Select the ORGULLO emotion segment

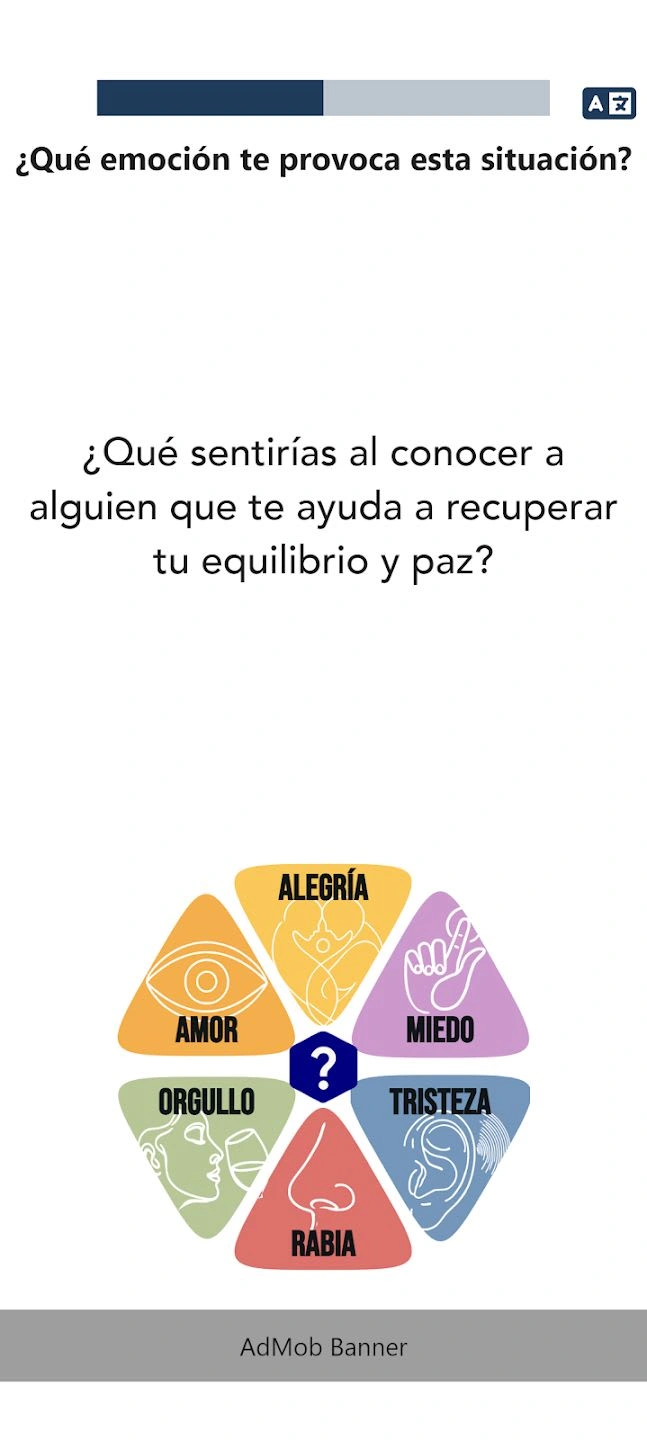[x=198, y=1140]
